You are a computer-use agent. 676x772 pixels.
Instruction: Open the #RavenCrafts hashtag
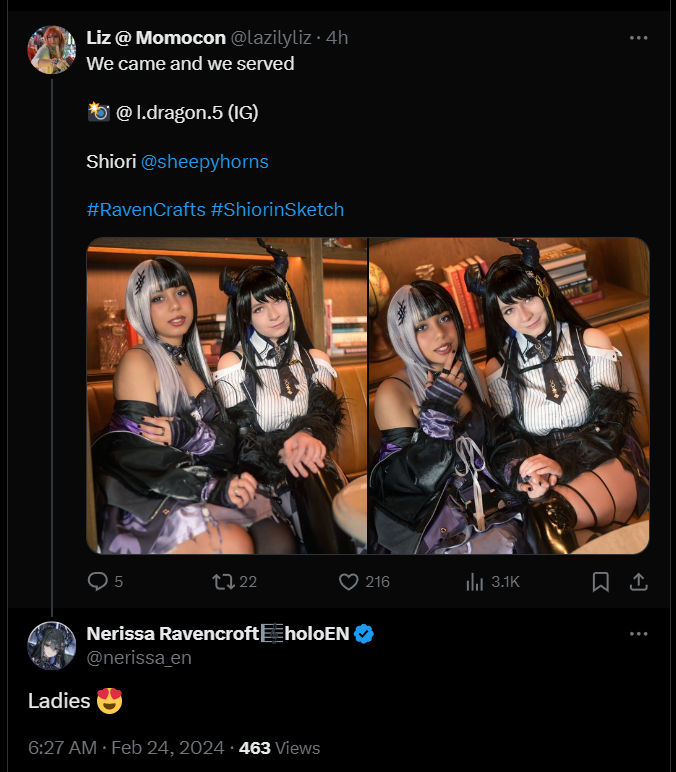pos(146,209)
